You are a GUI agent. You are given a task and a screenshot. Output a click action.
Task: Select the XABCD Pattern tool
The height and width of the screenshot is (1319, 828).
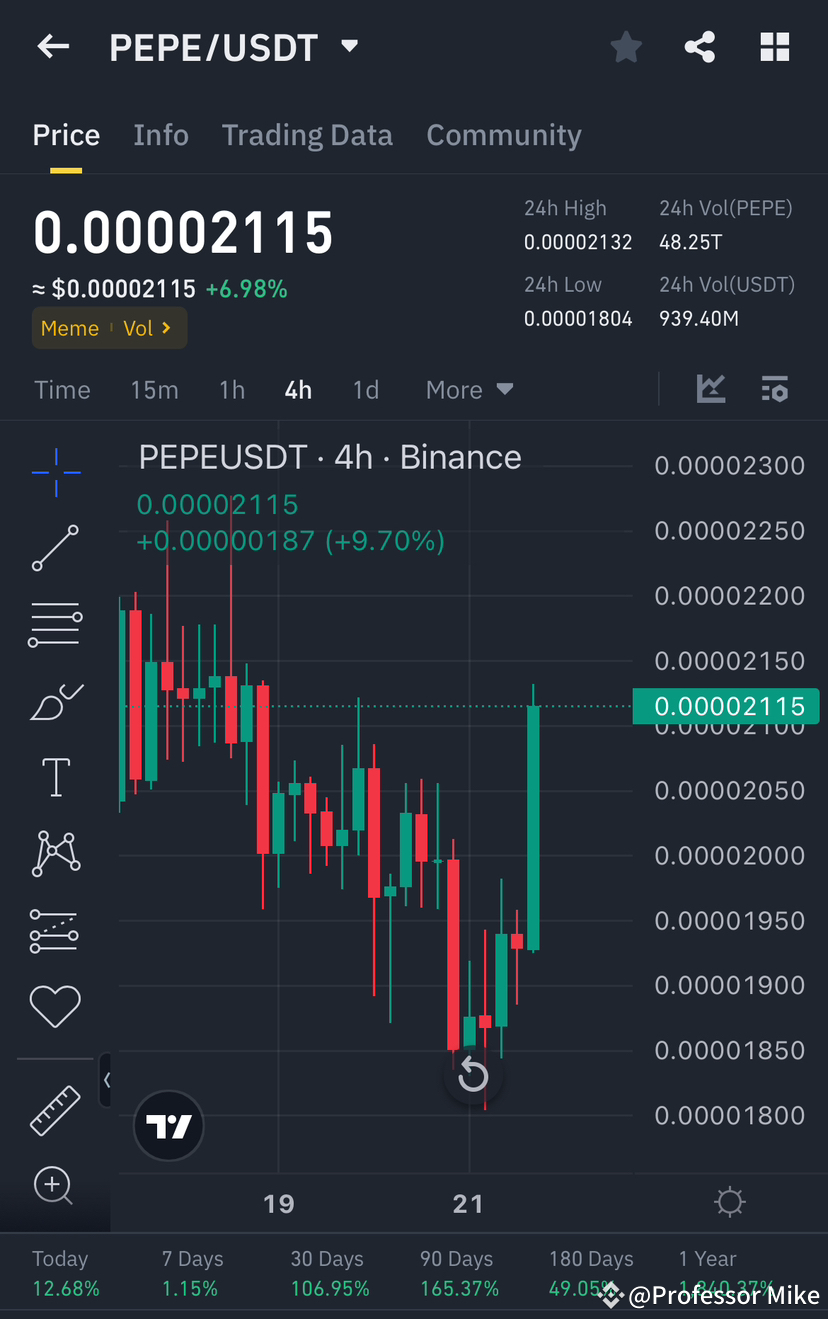tap(55, 853)
